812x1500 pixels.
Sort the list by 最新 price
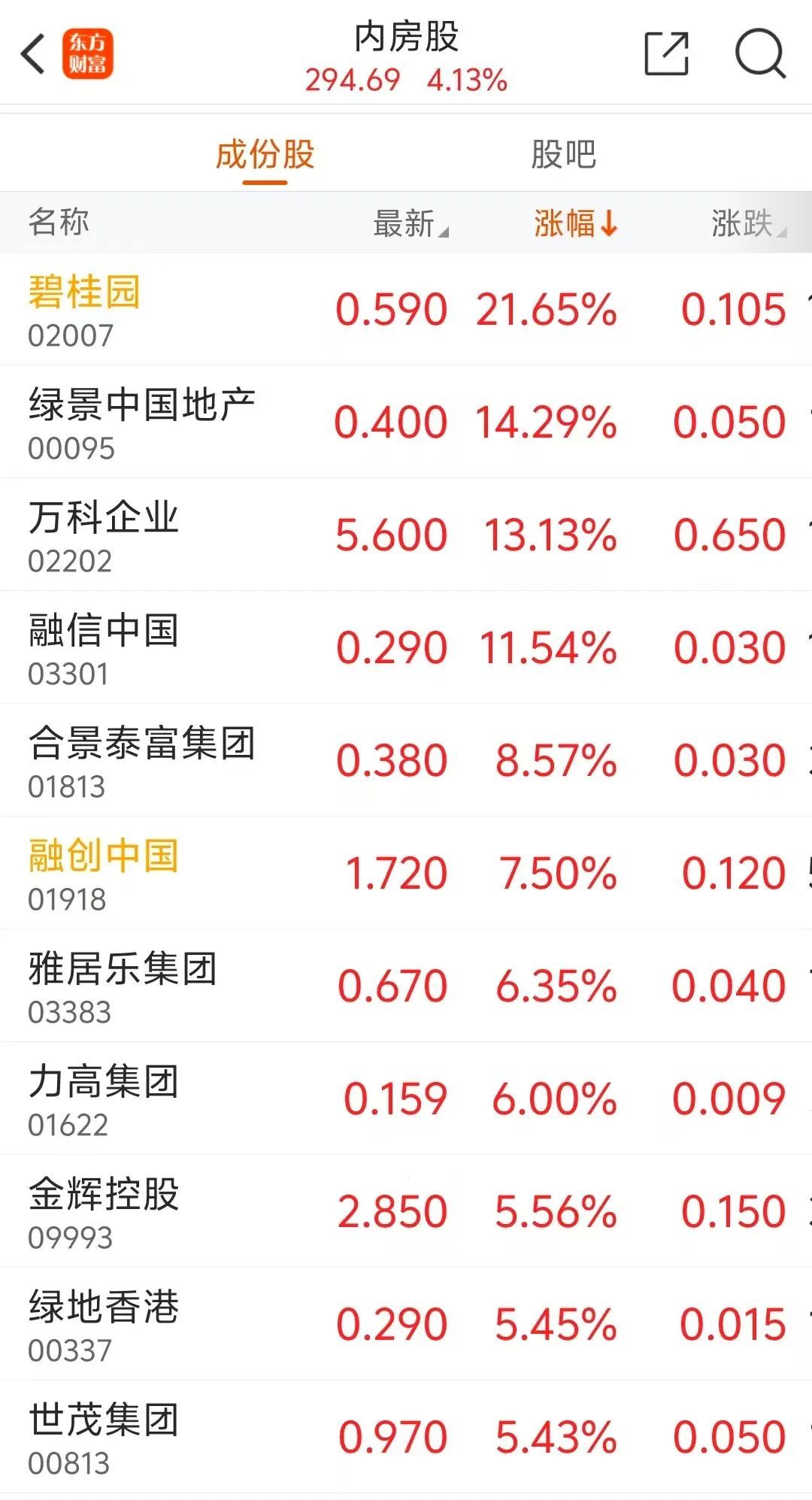point(411,223)
